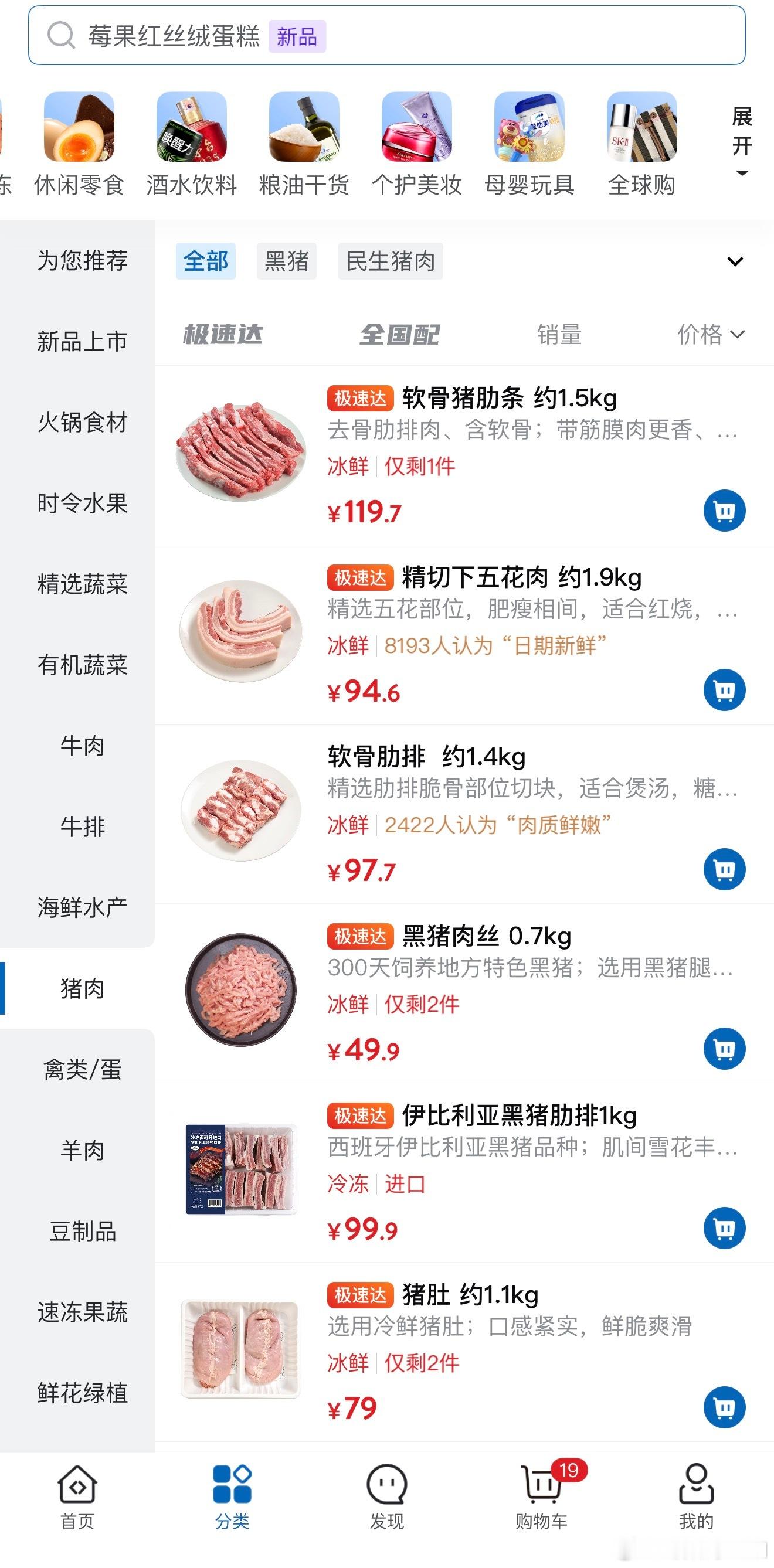Viewport: 774px width, 1568px height.
Task: Tap the search box for 莓果红丝绒蛋糕
Action: click(386, 35)
